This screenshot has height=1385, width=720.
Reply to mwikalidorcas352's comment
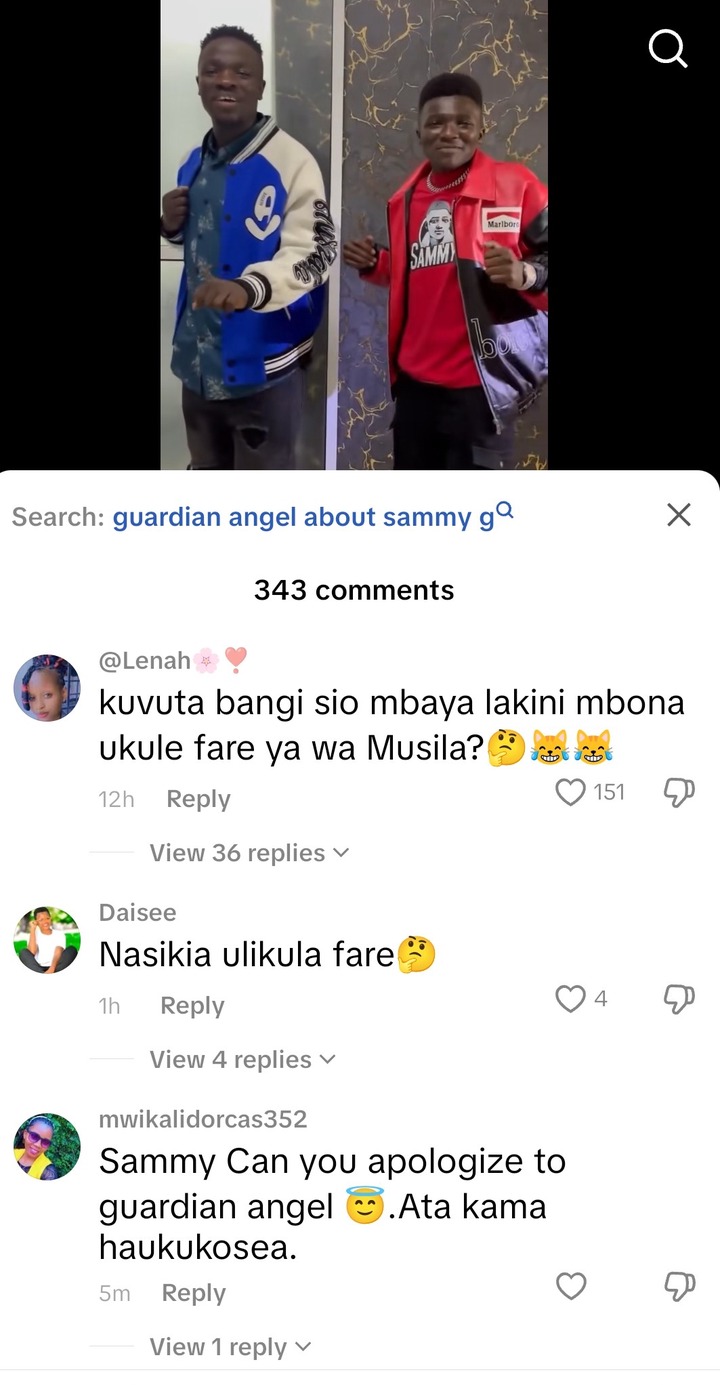point(193,1293)
